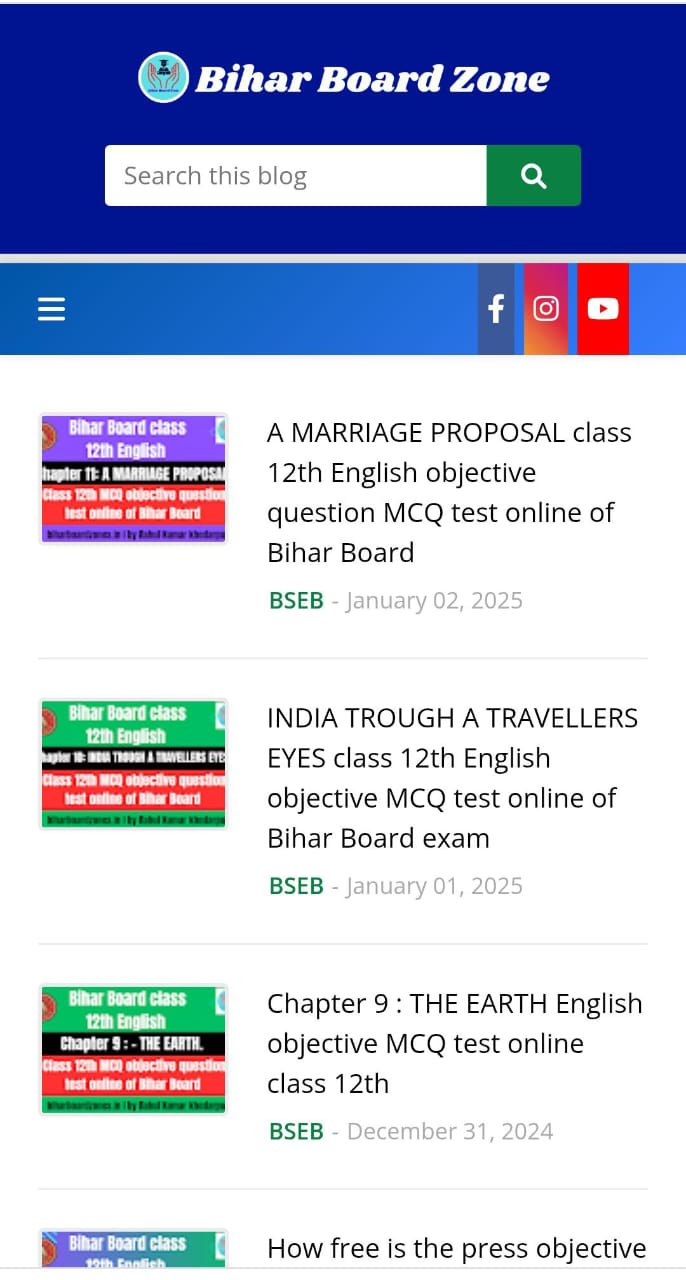Open the YouTube channel link
Image resolution: width=686 pixels, height=1280 pixels.
[603, 309]
